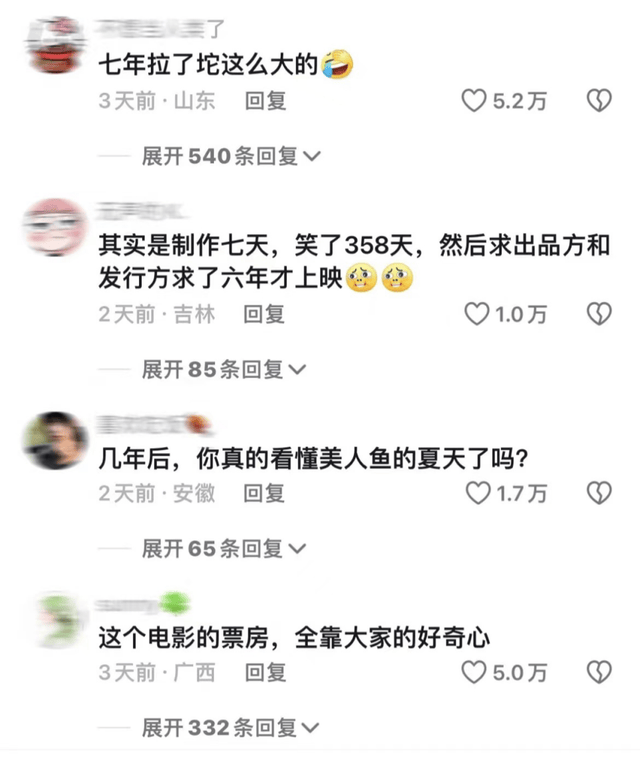
Task: Reply to the 安徽 comment
Action: point(265,493)
